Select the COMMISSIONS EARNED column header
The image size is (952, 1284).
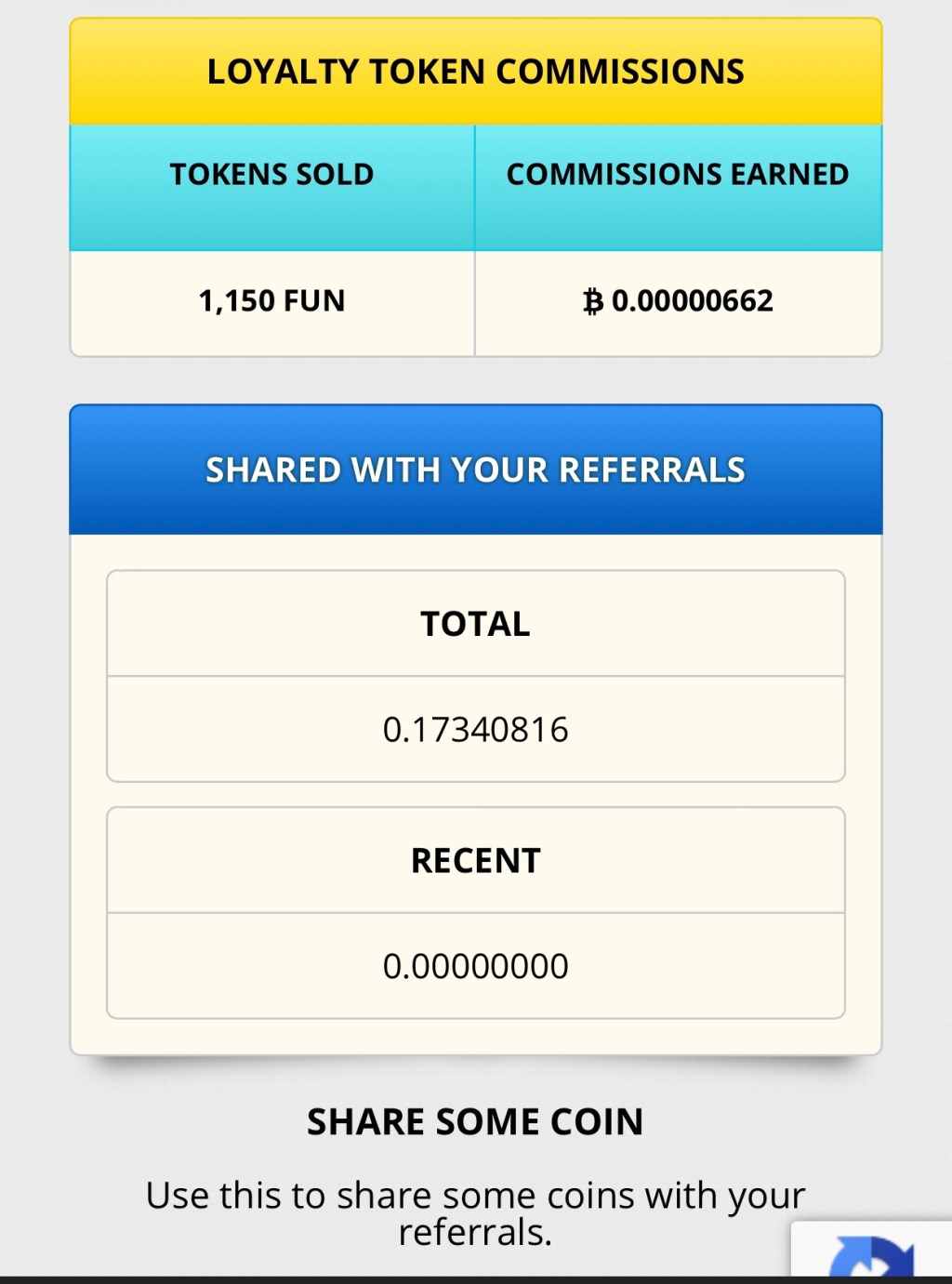[x=676, y=174]
